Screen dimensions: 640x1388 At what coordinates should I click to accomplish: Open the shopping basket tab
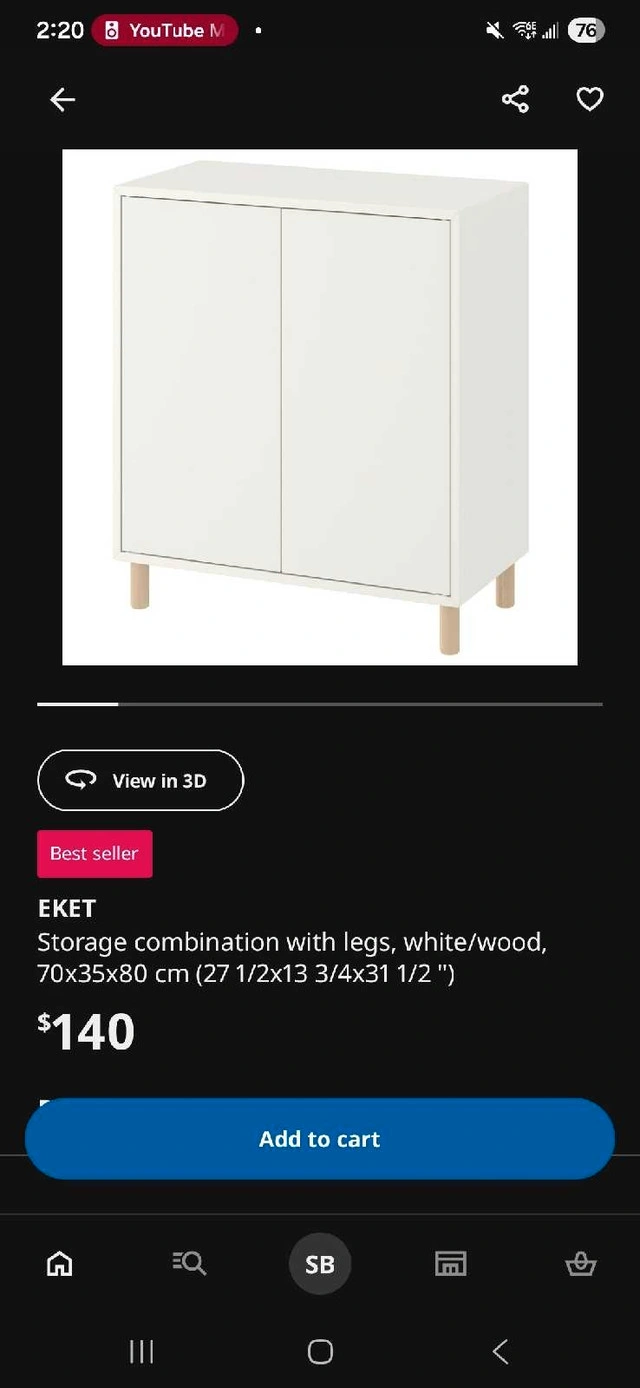pyautogui.click(x=580, y=1264)
